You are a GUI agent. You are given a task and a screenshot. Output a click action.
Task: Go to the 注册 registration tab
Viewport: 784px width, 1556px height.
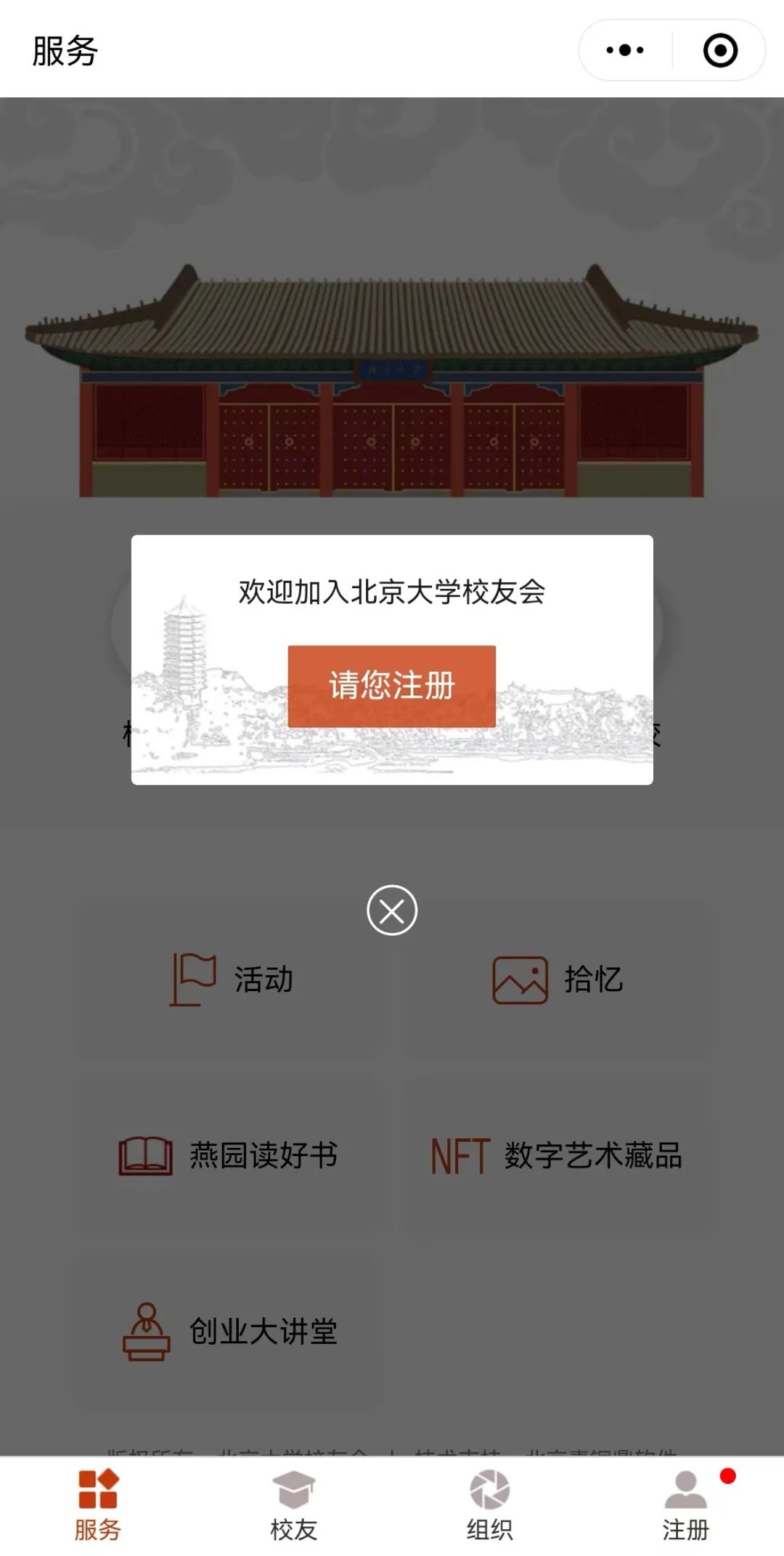pyautogui.click(x=686, y=1506)
